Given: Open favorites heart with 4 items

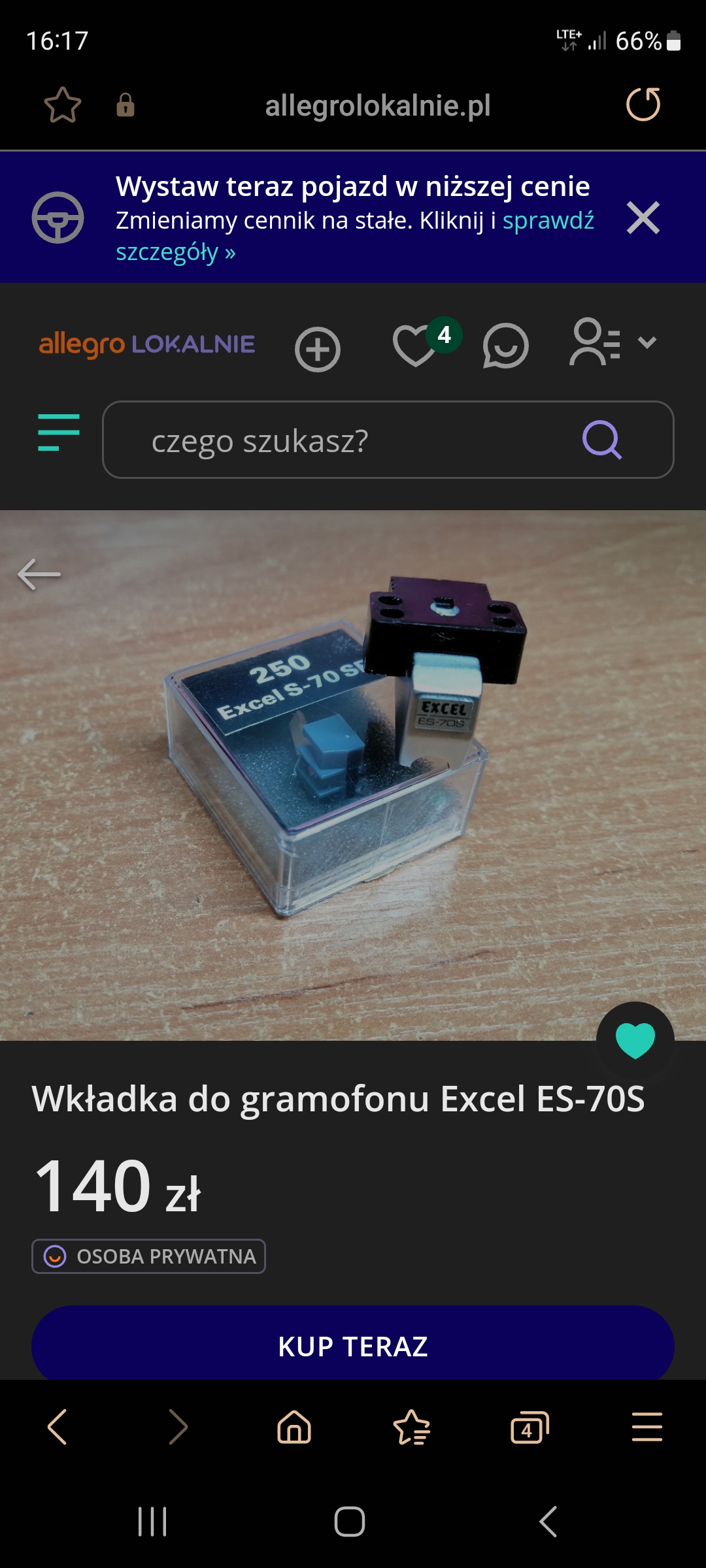Looking at the screenshot, I should click(416, 346).
